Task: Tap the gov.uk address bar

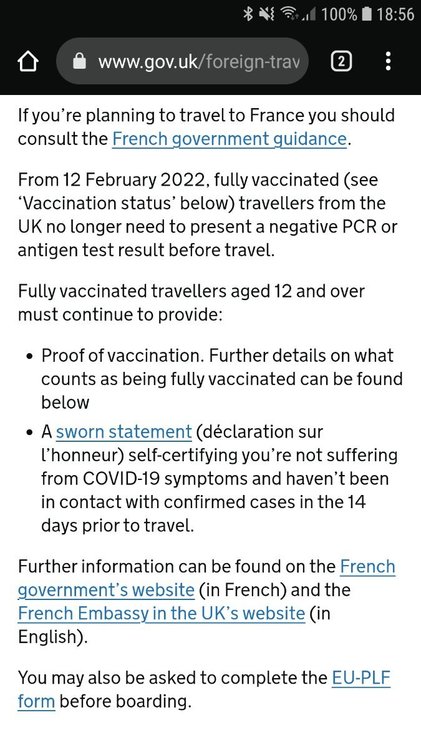Action: (x=183, y=61)
